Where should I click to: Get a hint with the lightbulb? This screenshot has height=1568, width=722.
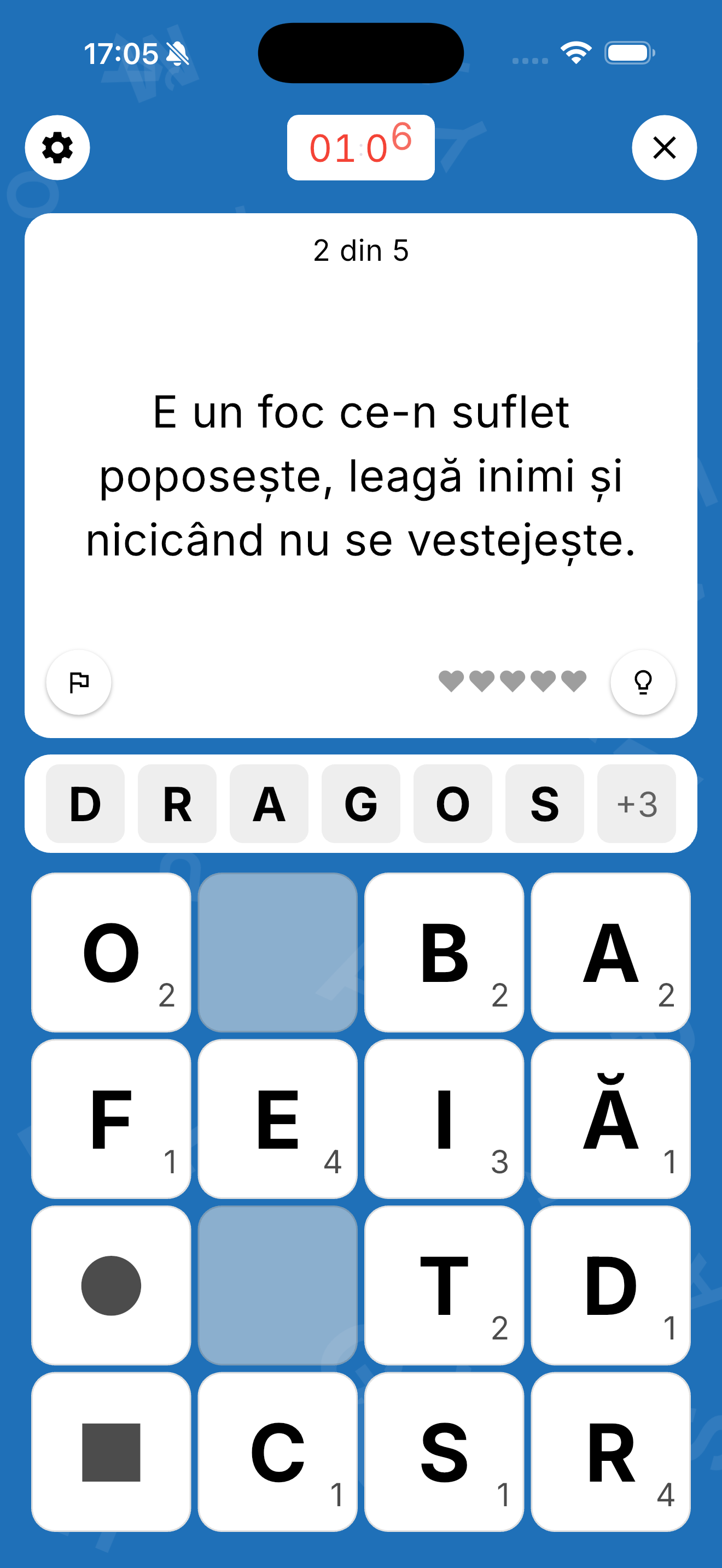pos(642,682)
